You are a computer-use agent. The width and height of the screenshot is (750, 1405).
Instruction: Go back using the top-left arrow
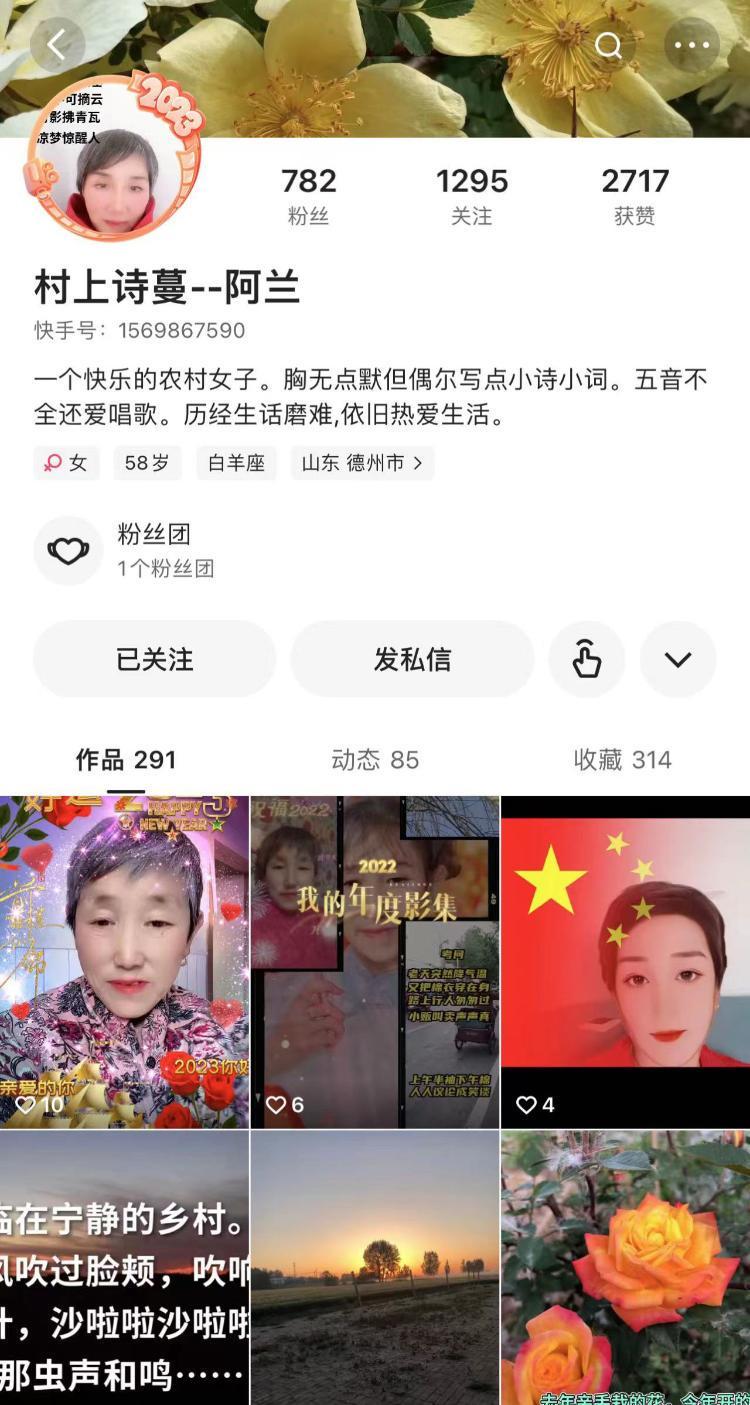pyautogui.click(x=57, y=45)
